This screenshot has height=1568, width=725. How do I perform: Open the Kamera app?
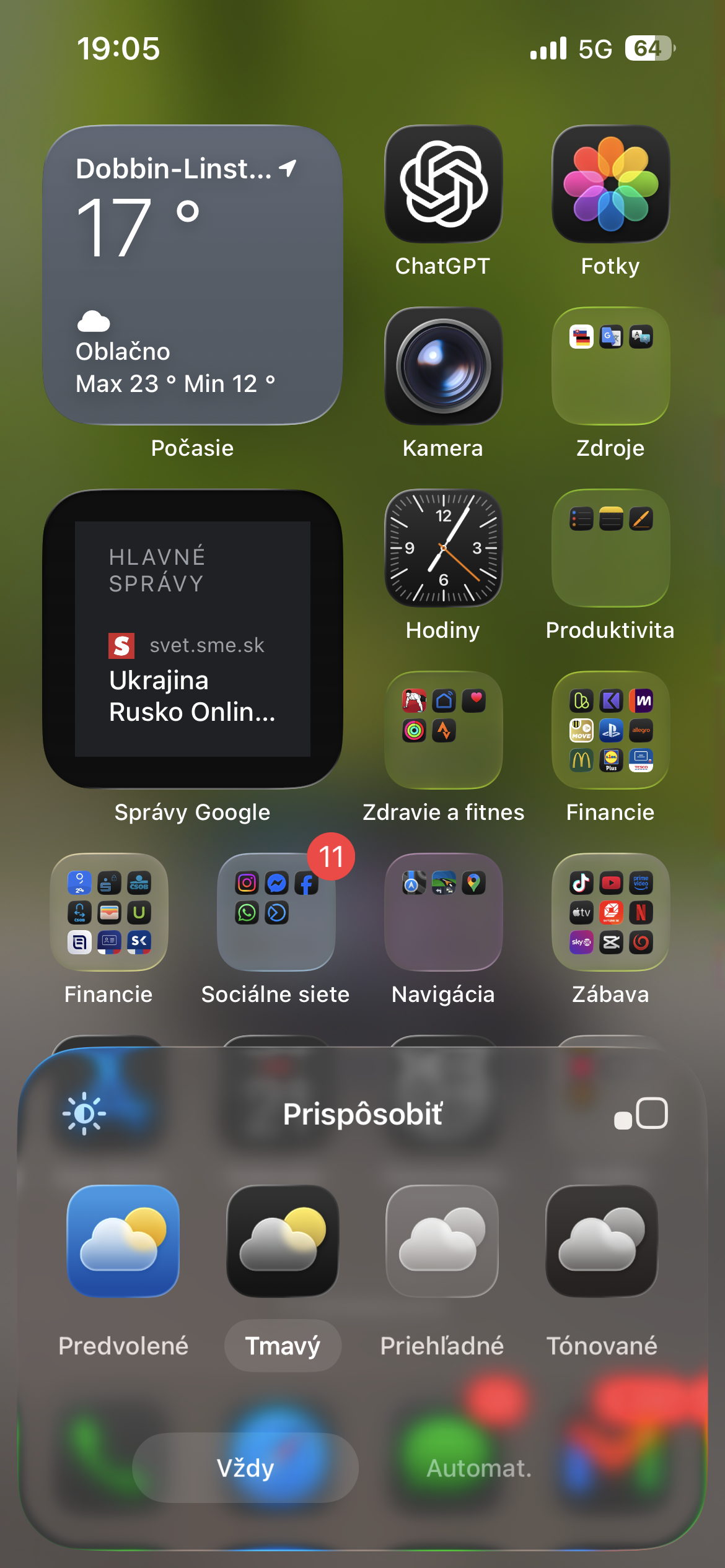pos(443,366)
